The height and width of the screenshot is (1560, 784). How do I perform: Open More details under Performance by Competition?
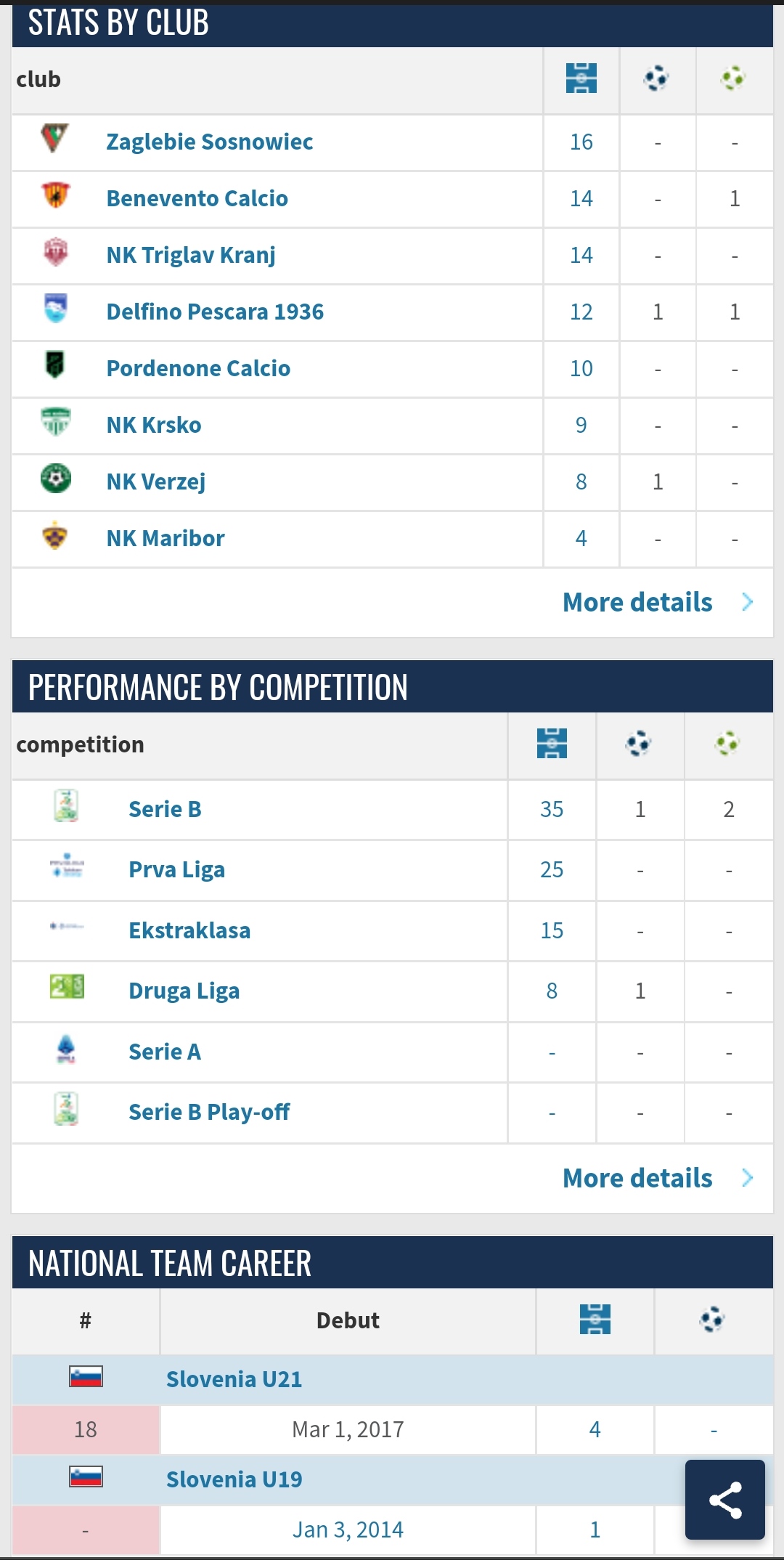pos(658,1178)
